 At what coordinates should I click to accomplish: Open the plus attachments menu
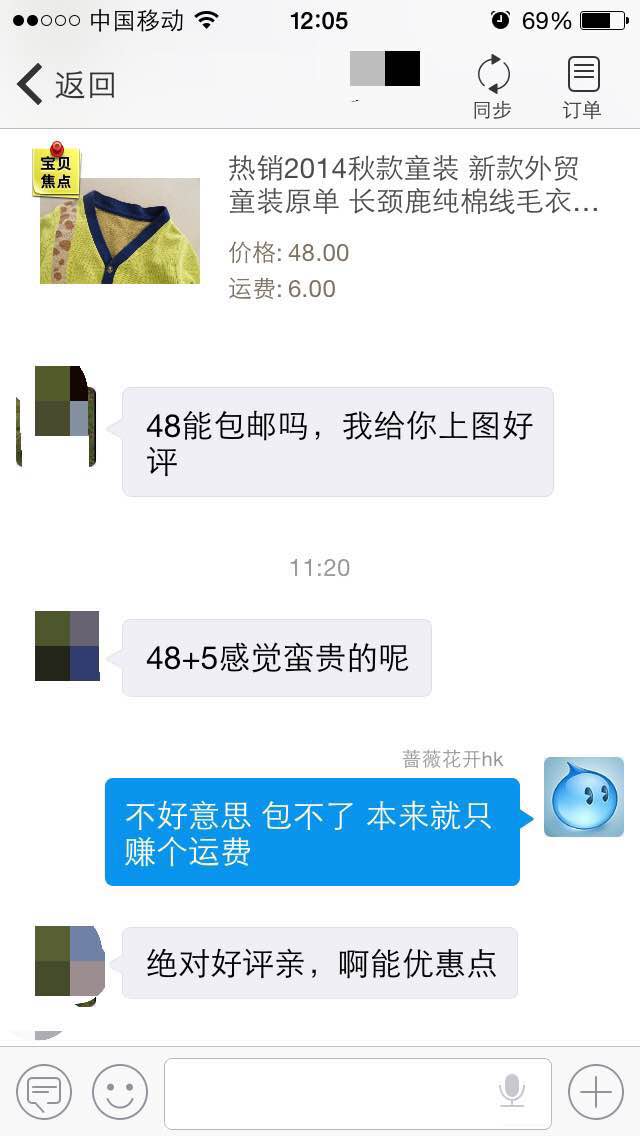[596, 1091]
